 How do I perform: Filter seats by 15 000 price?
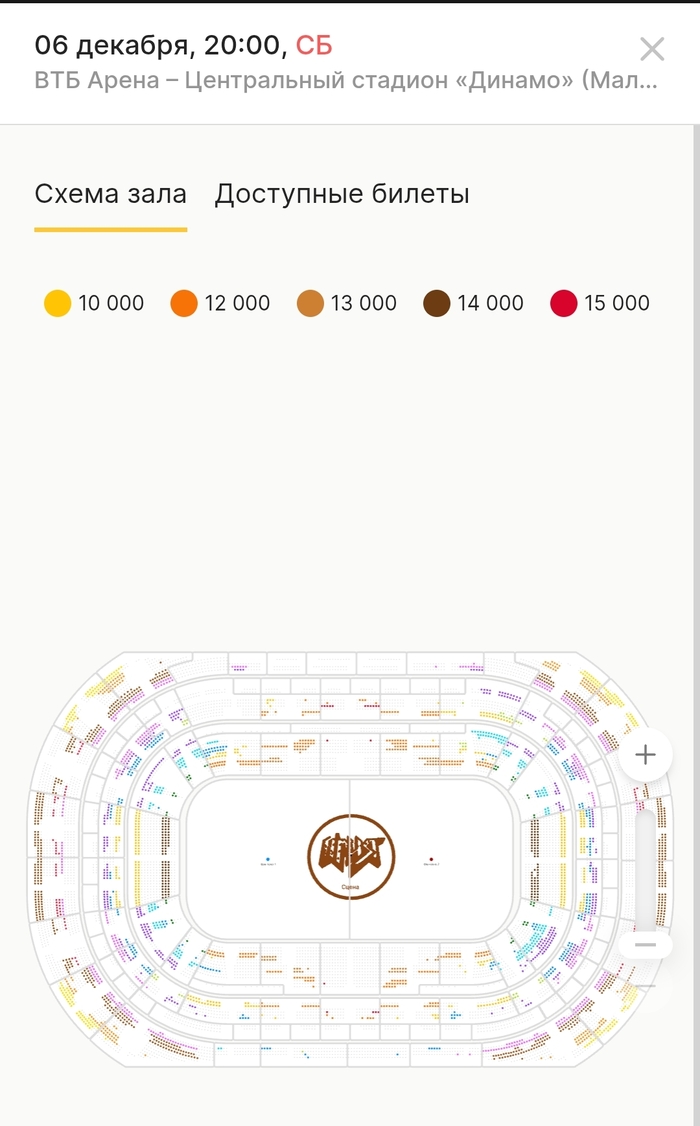pyautogui.click(x=600, y=303)
